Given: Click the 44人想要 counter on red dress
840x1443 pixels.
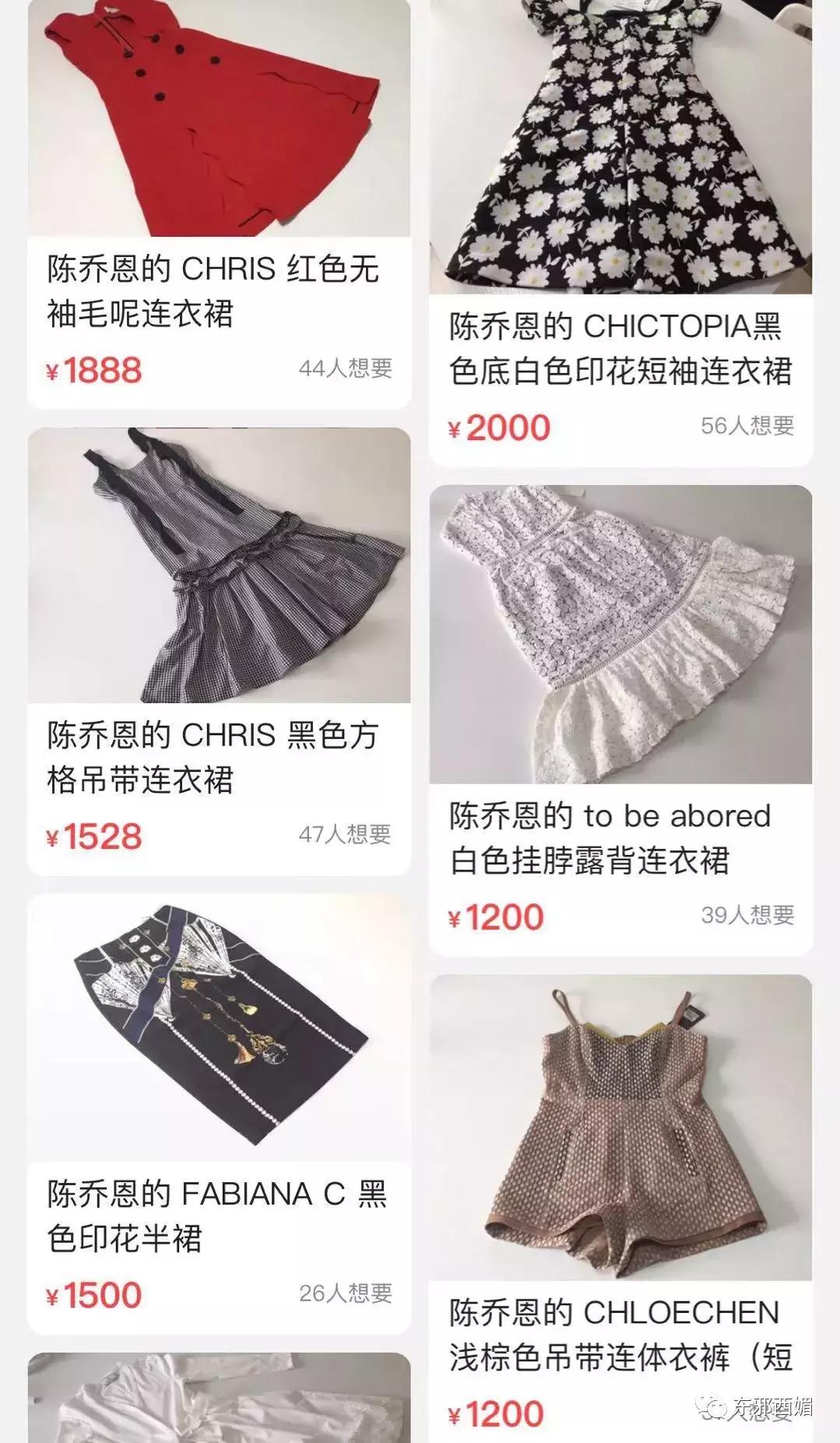Looking at the screenshot, I should click(x=349, y=368).
